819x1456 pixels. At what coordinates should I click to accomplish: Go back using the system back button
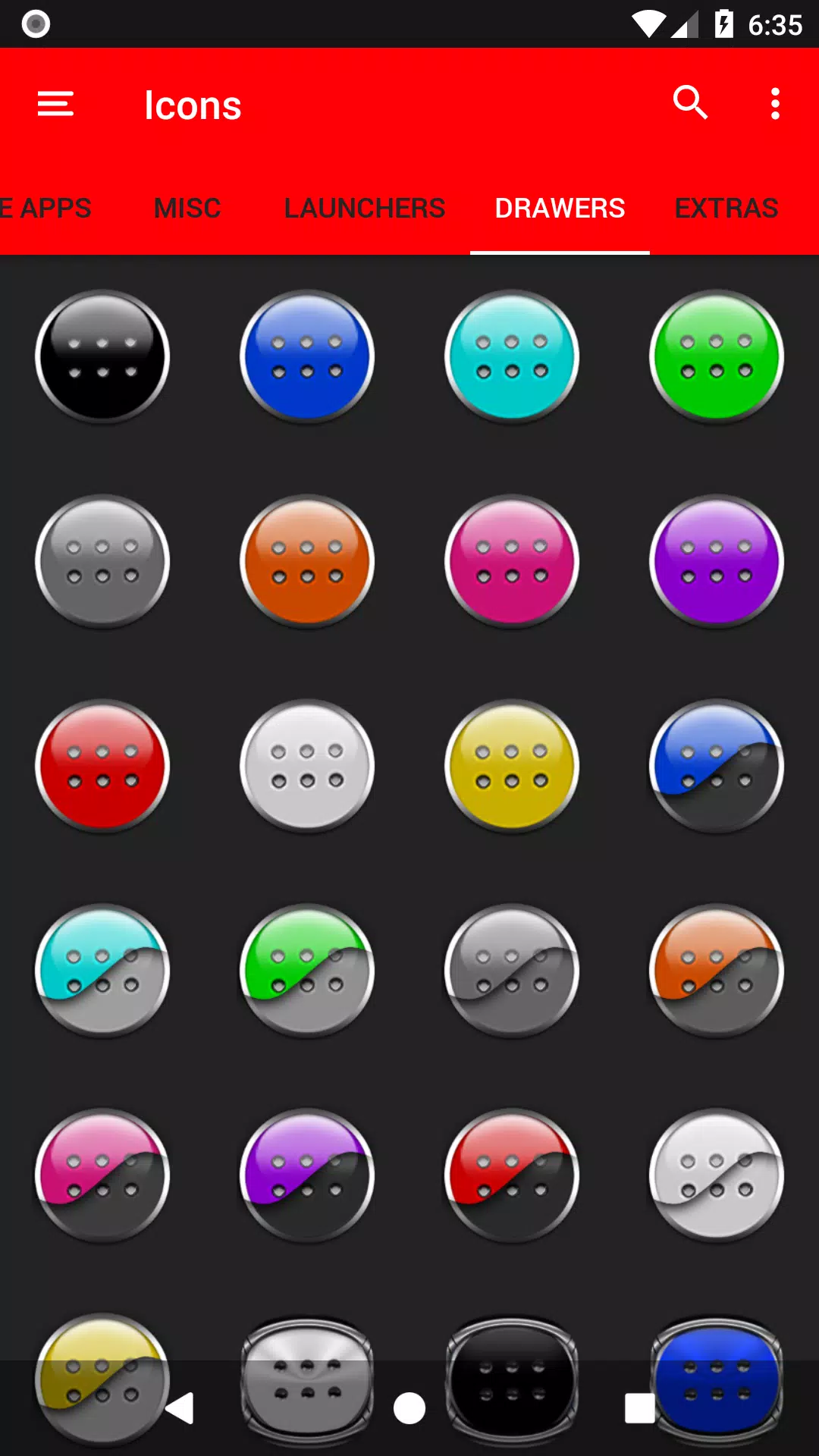click(x=180, y=1408)
